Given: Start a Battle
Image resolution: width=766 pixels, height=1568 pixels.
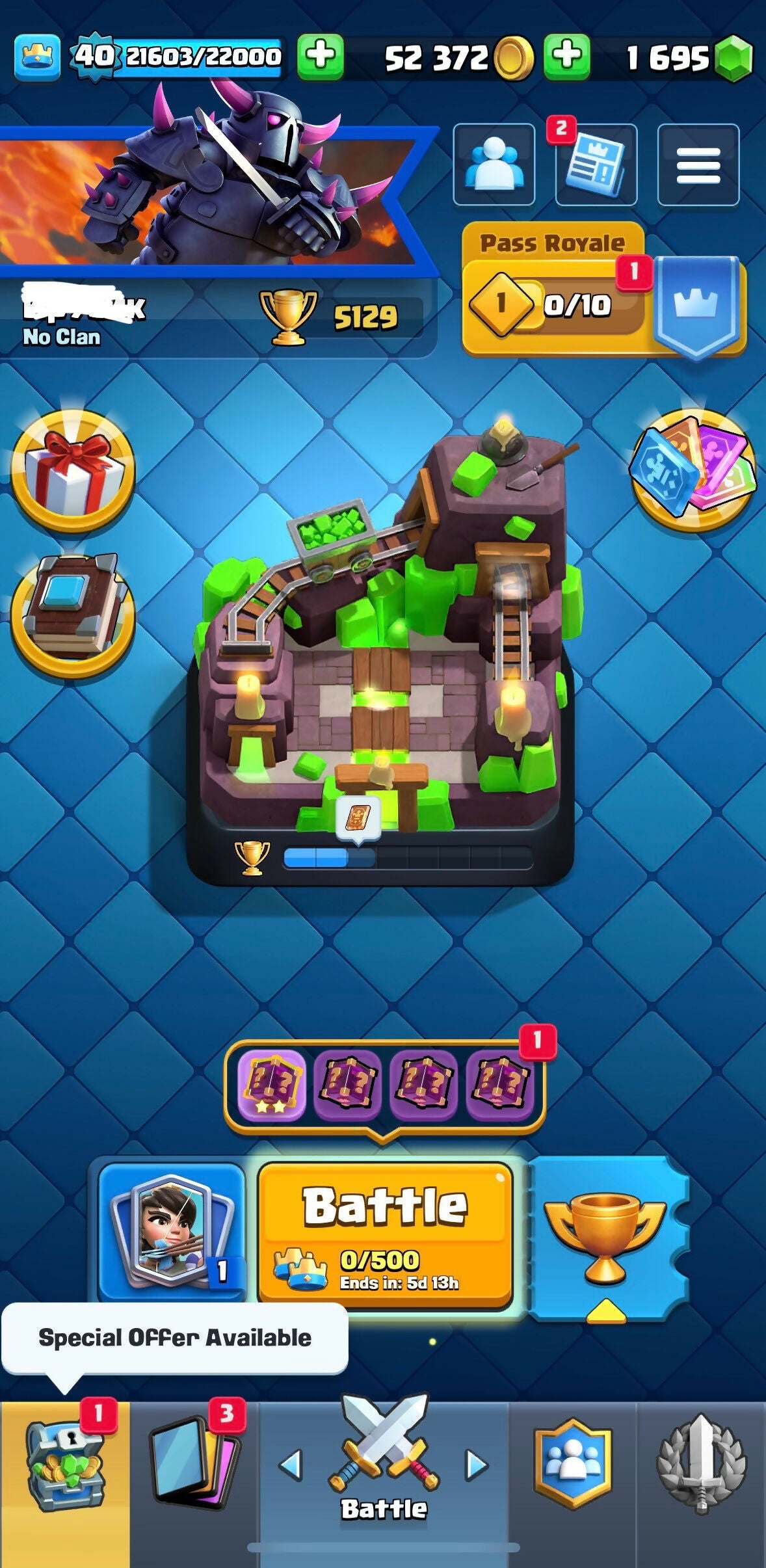Looking at the screenshot, I should [x=385, y=1232].
